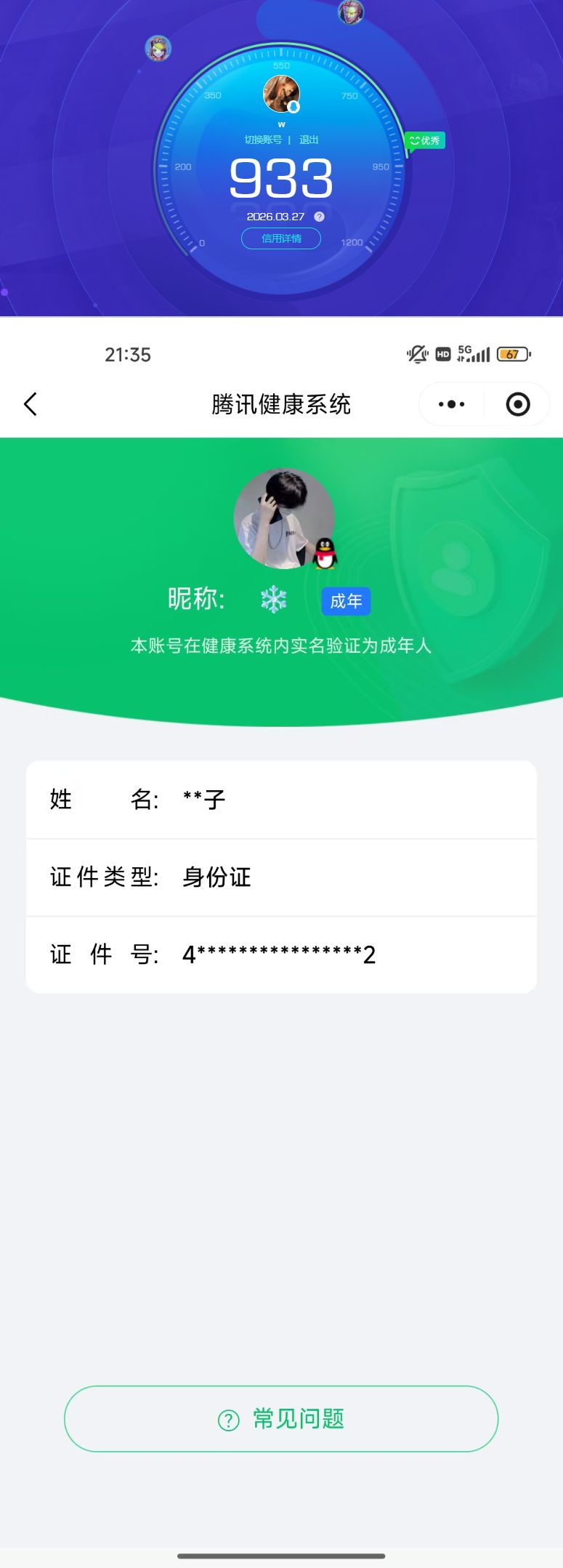The height and width of the screenshot is (1568, 563).
Task: Tap the back arrow in the header
Action: pos(31,403)
